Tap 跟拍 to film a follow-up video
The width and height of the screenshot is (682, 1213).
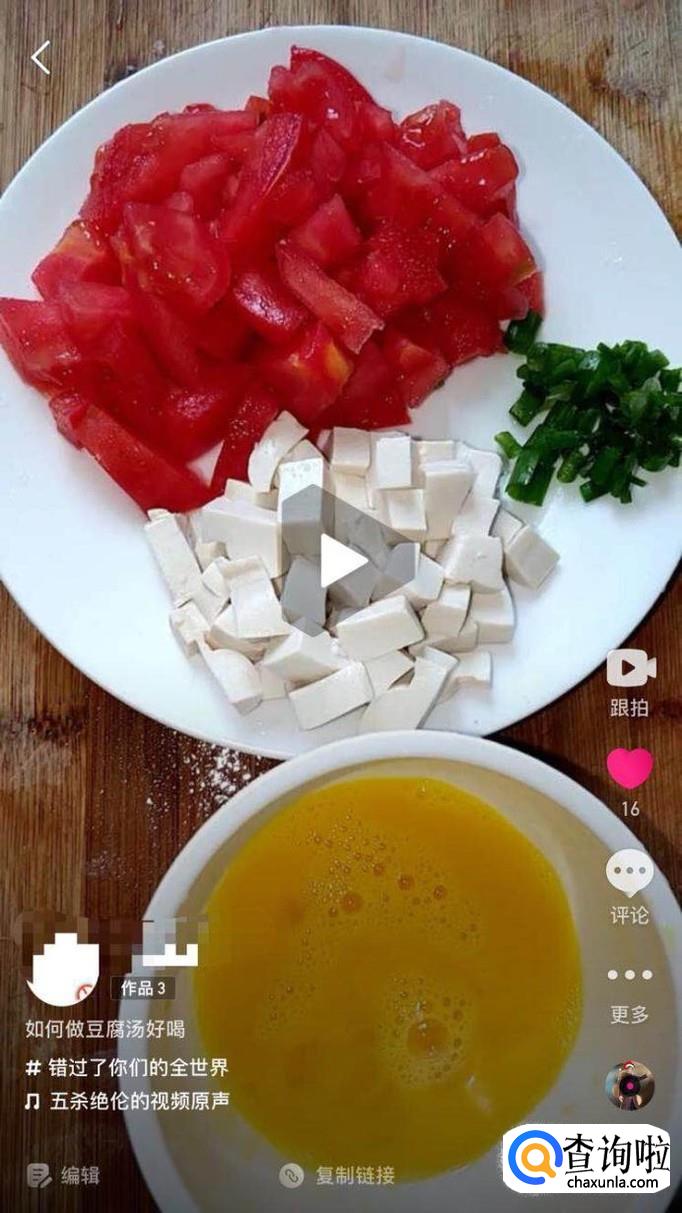[630, 682]
